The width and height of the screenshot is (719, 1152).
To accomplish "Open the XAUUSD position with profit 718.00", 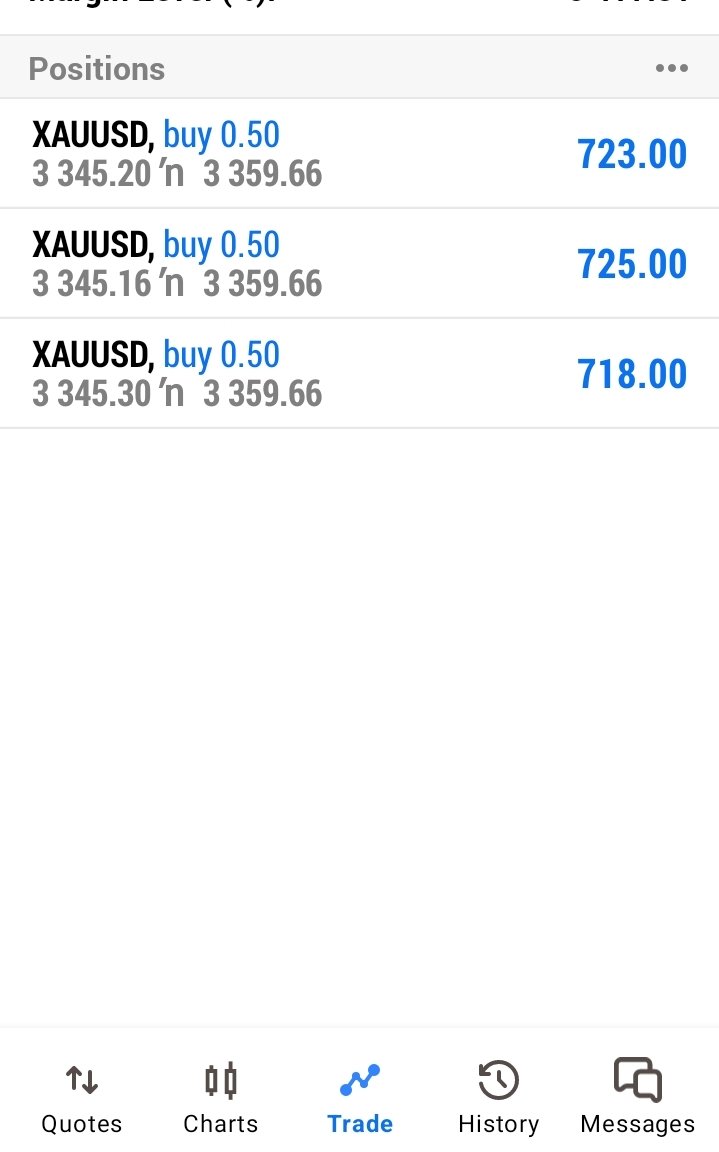I will [359, 373].
